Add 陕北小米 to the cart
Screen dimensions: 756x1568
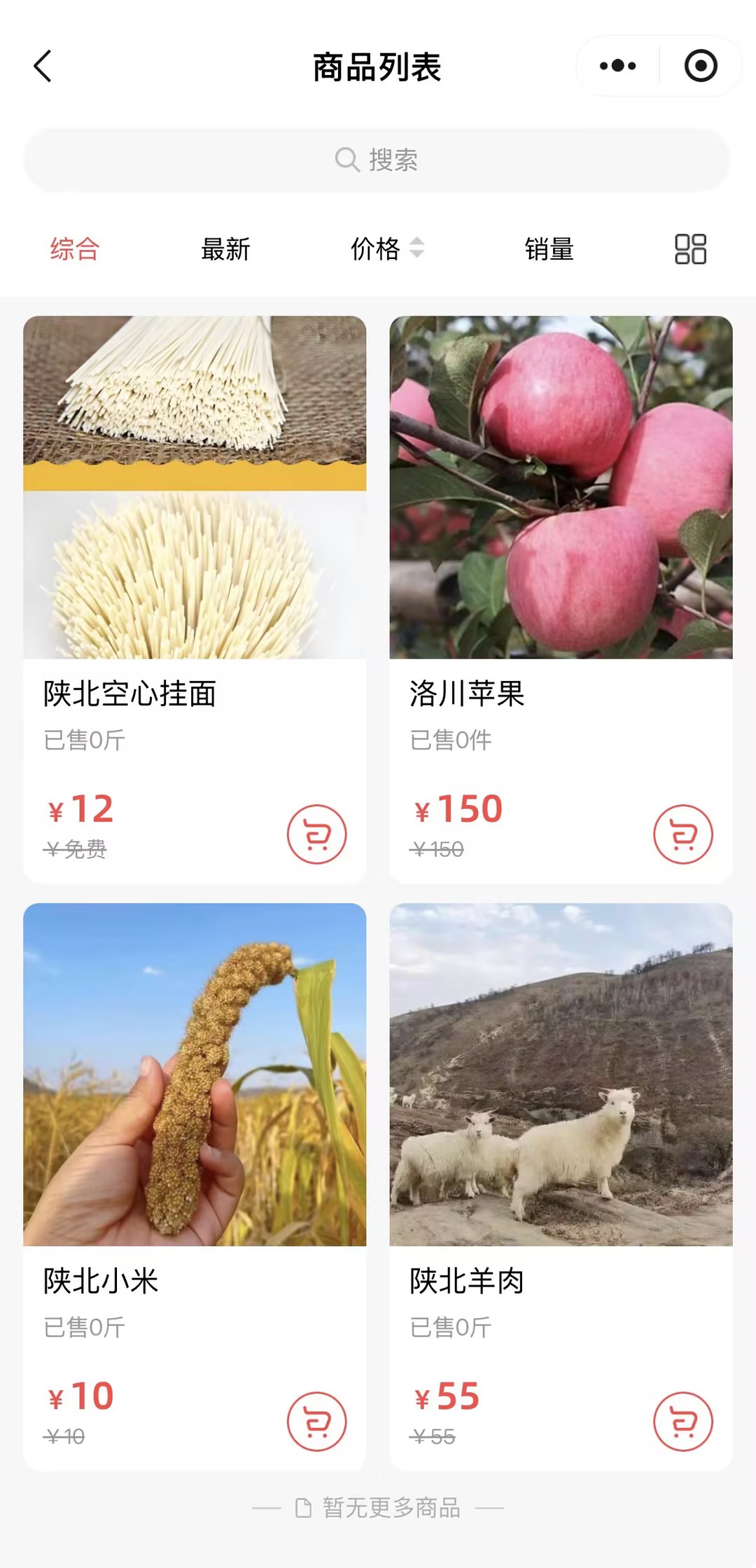(316, 1422)
